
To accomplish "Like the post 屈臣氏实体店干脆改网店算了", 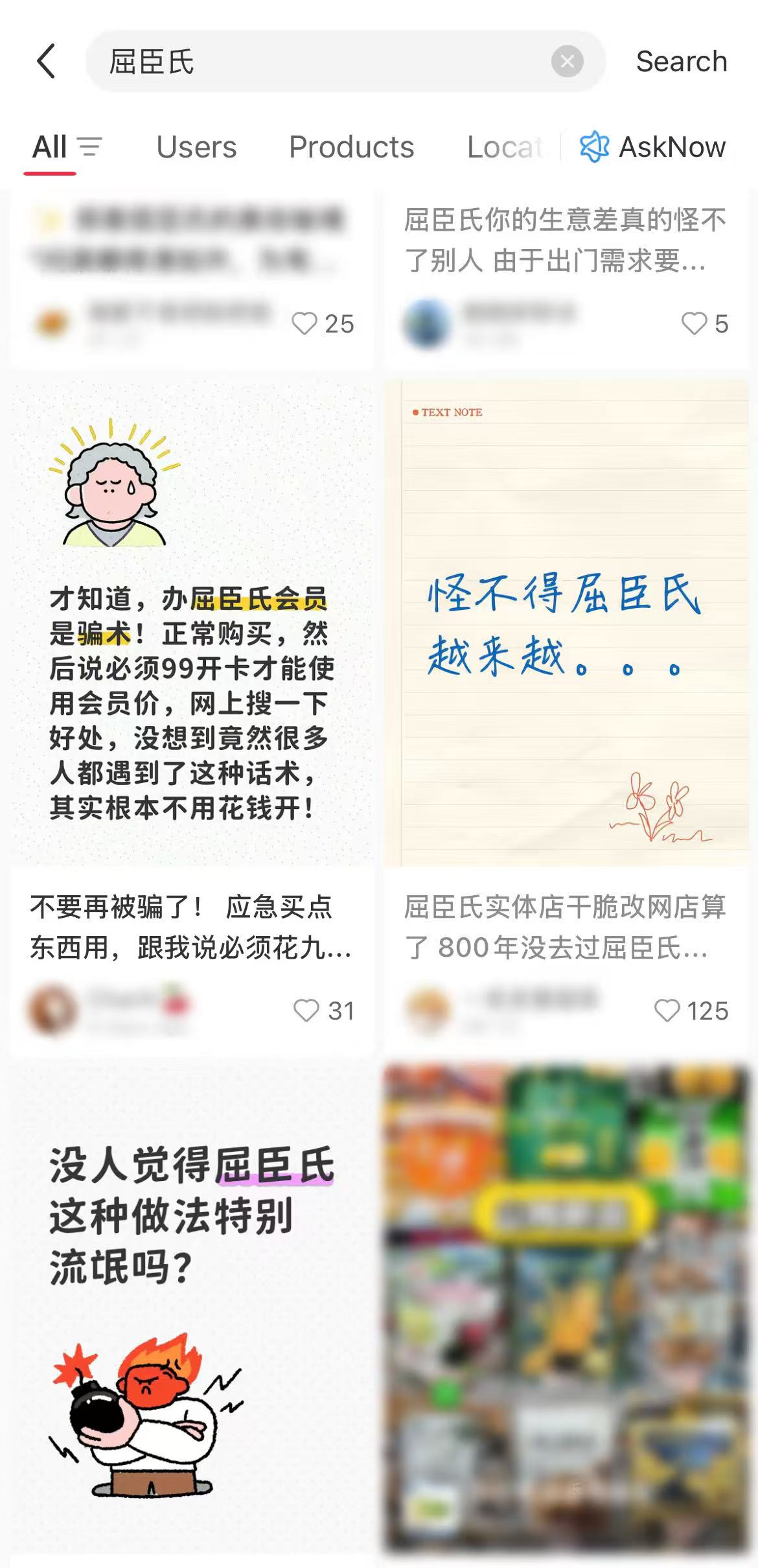I will point(667,1011).
